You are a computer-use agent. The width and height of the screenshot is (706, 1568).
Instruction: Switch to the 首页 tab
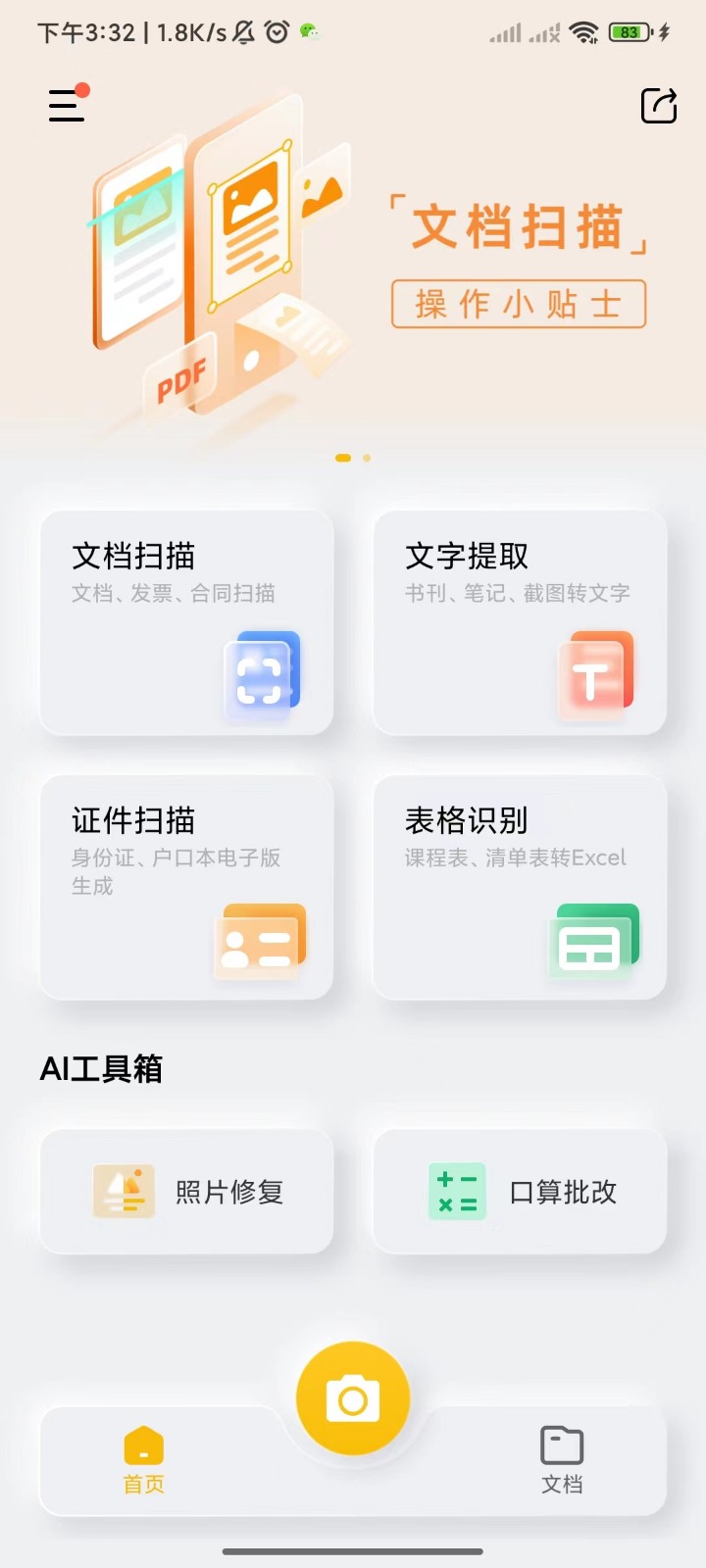click(x=144, y=1460)
